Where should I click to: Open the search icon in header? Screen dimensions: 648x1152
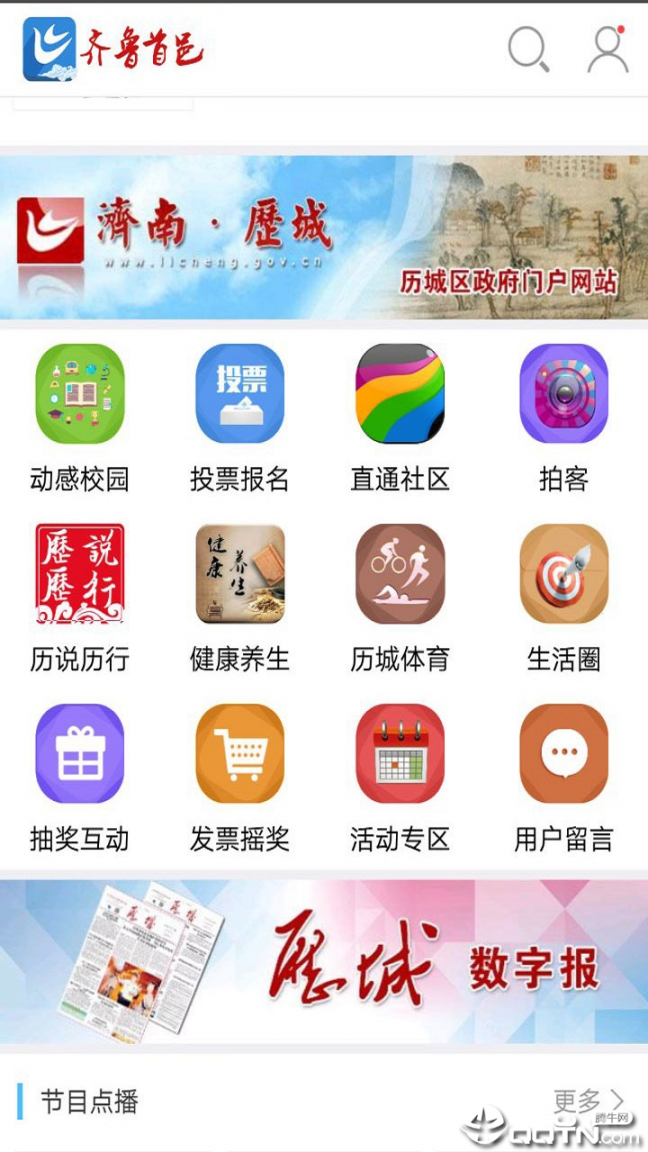click(528, 49)
